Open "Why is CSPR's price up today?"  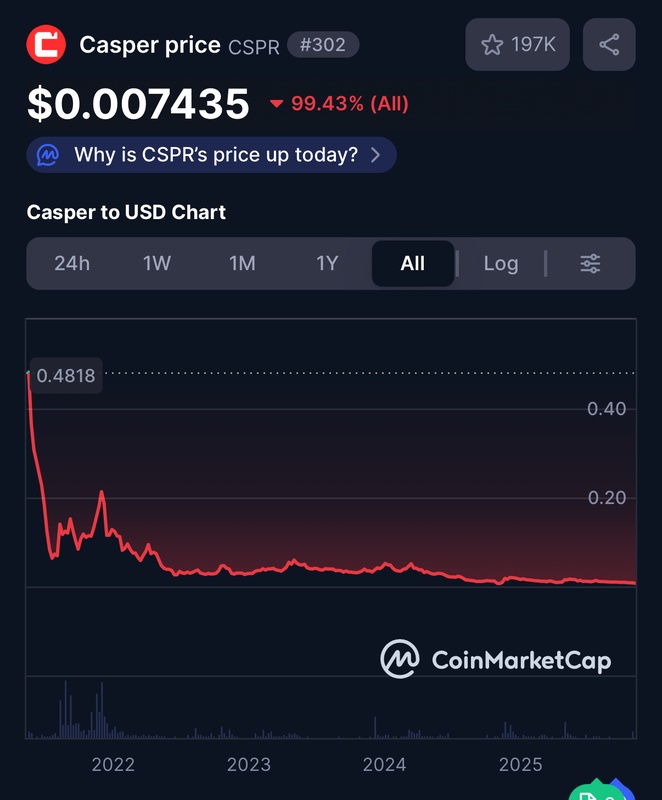211,155
